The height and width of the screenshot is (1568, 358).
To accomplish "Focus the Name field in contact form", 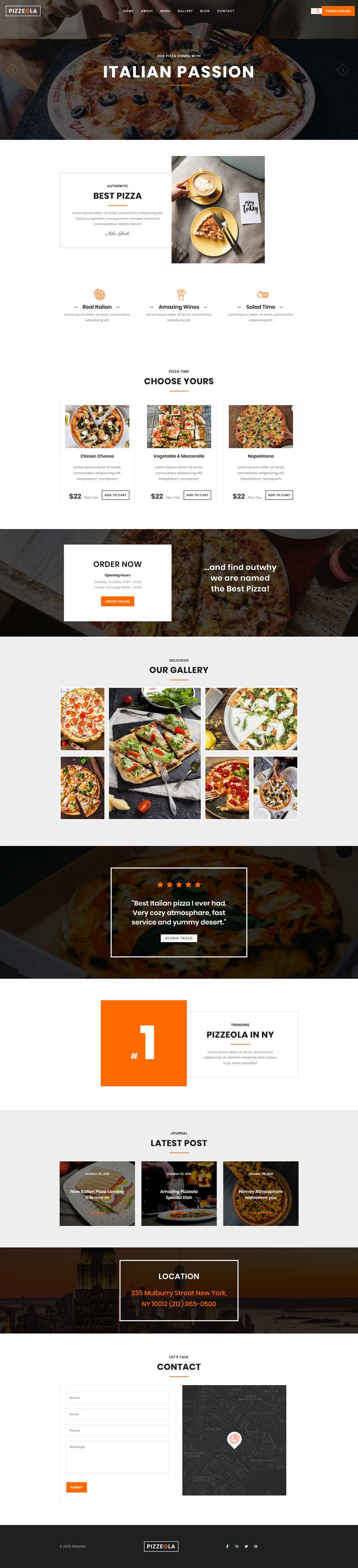I will click(118, 1398).
